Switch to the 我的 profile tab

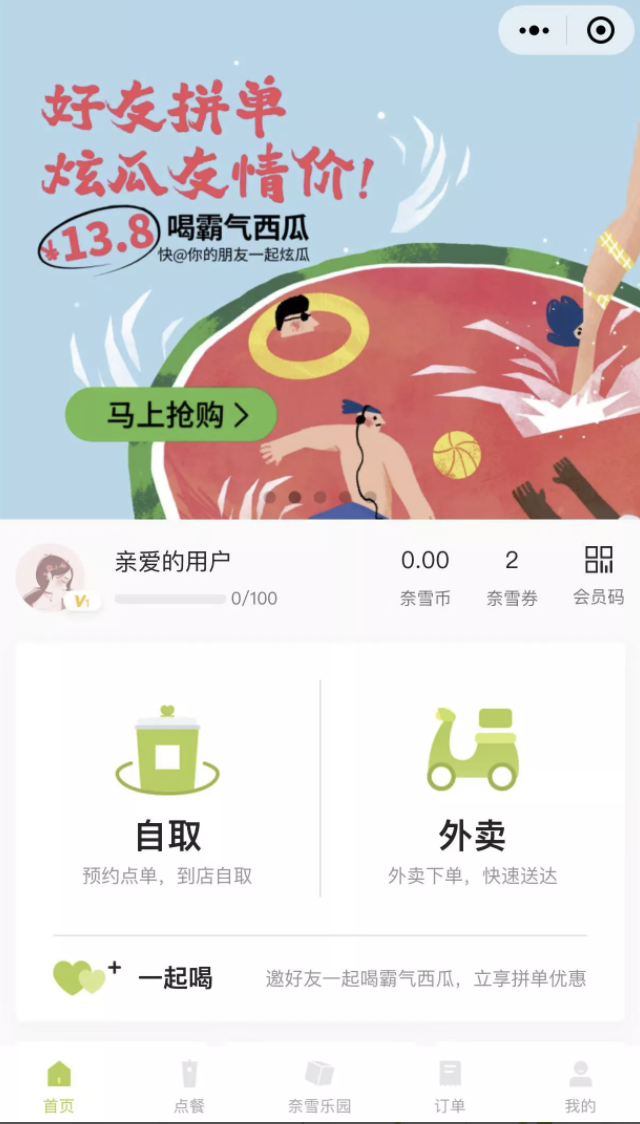580,1086
